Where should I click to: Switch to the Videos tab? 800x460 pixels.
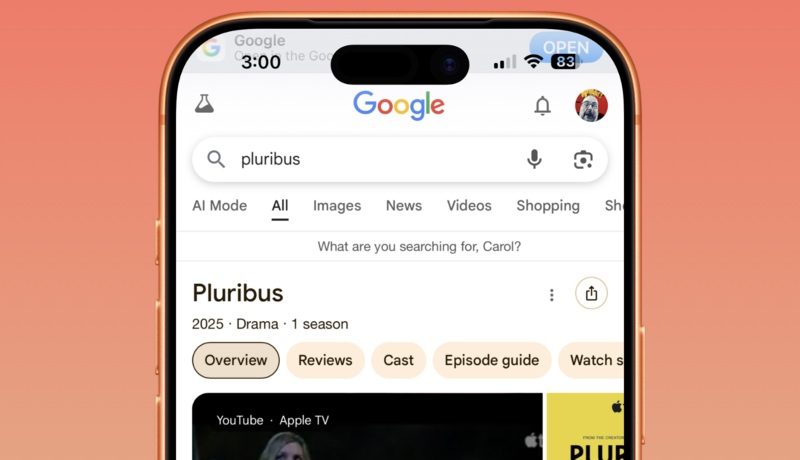[469, 206]
